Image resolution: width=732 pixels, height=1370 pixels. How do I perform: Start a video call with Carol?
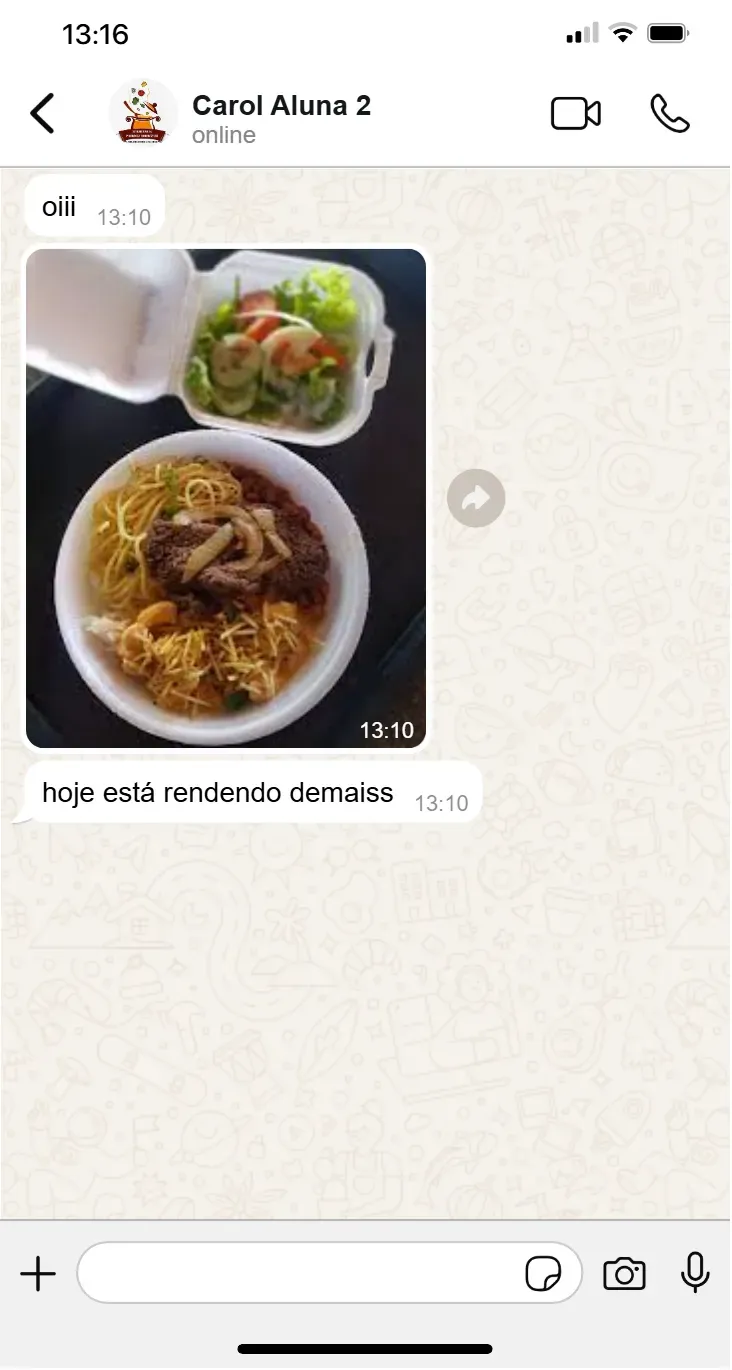[576, 114]
